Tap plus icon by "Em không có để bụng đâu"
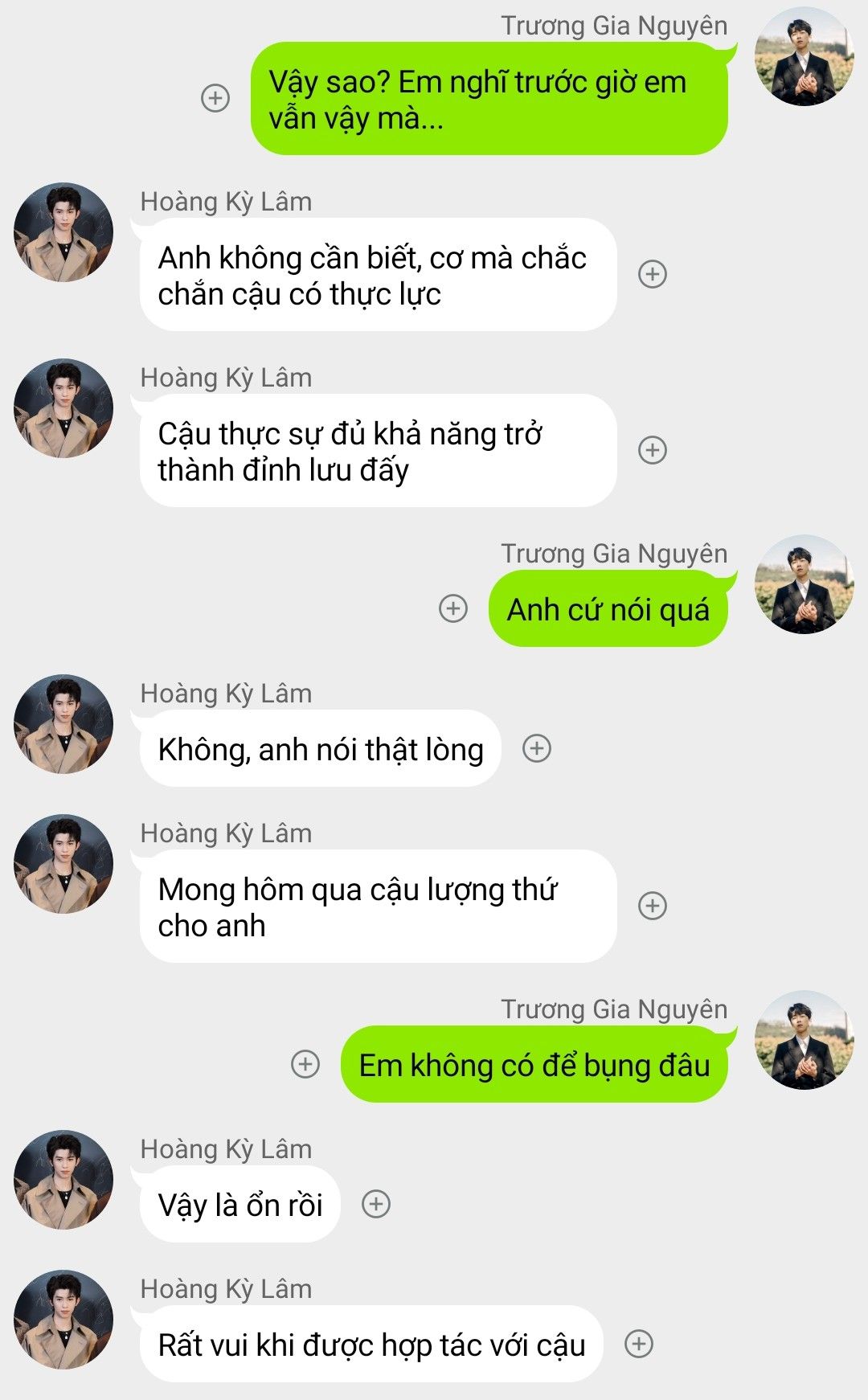The width and height of the screenshot is (868, 1400). (305, 1064)
